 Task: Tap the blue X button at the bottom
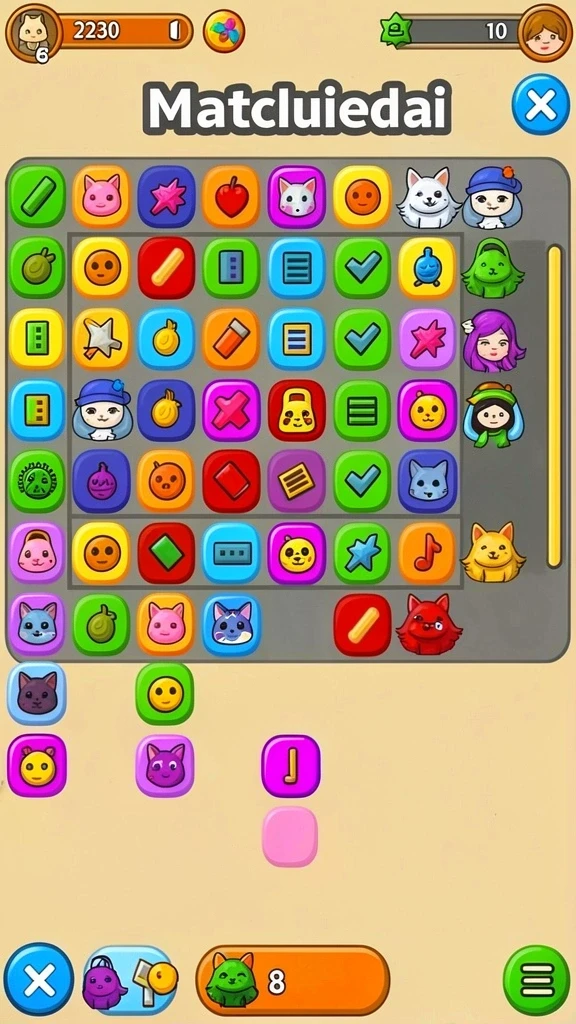coord(39,978)
